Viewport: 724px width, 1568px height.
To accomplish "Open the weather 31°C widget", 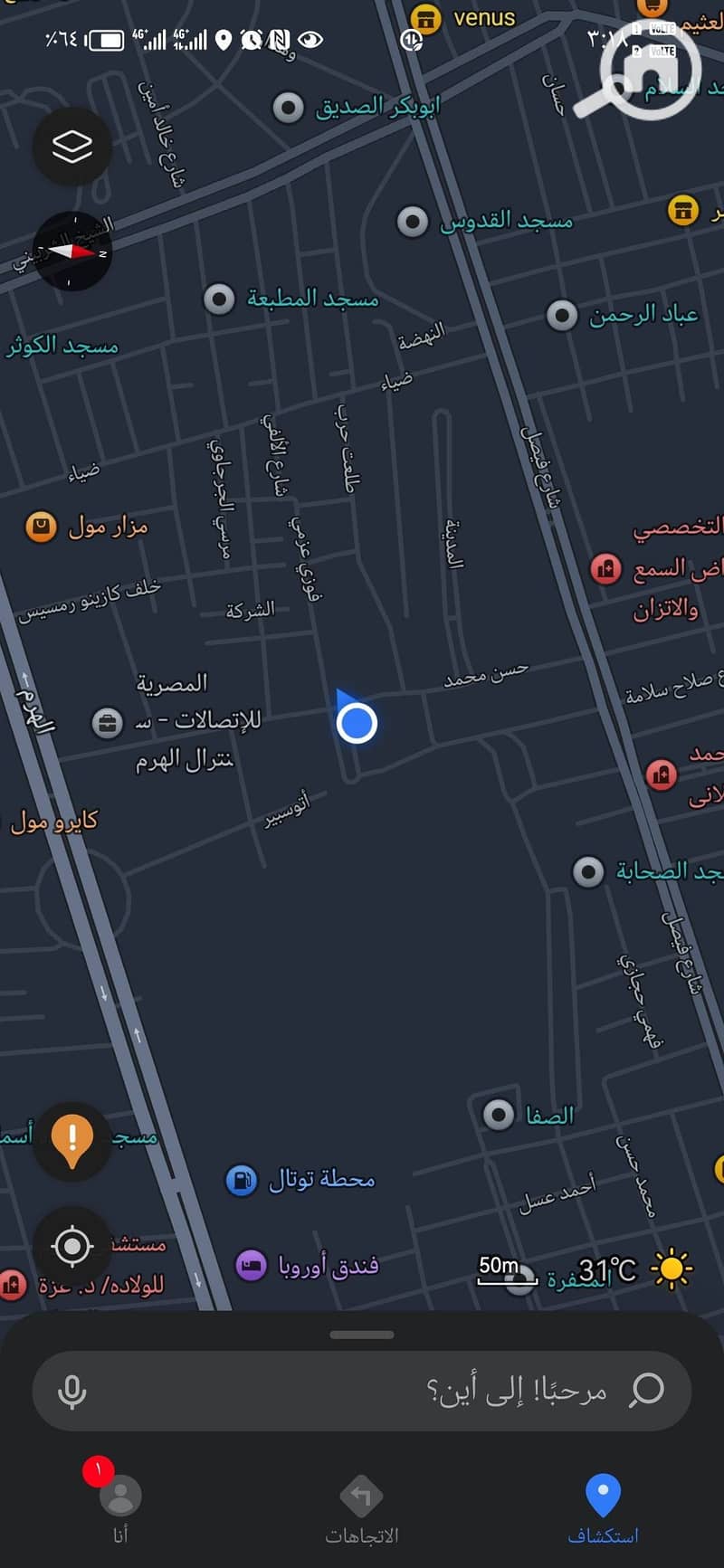I will [x=633, y=1269].
